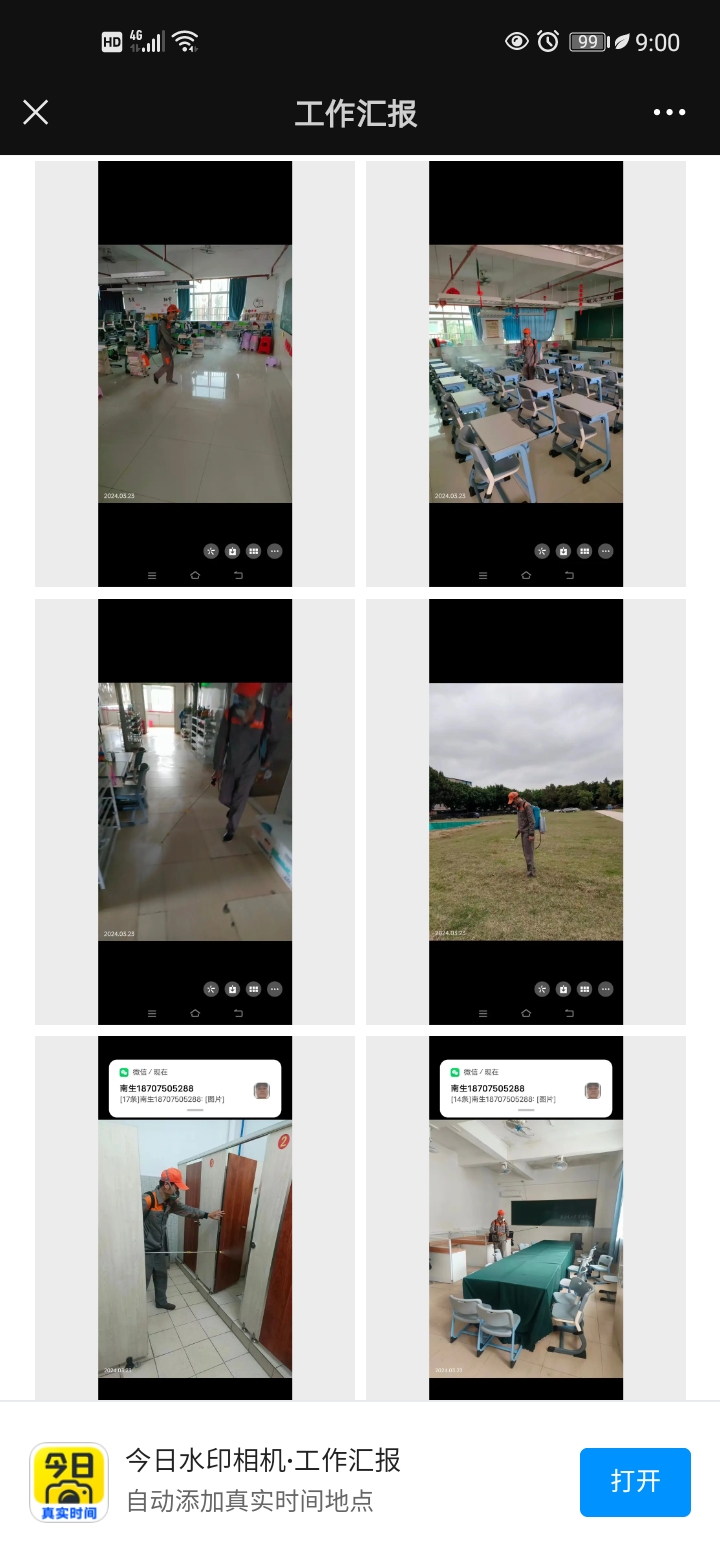Tap the 今日水印相机 app banner
The height and width of the screenshot is (1560, 720).
(x=263, y=1481)
